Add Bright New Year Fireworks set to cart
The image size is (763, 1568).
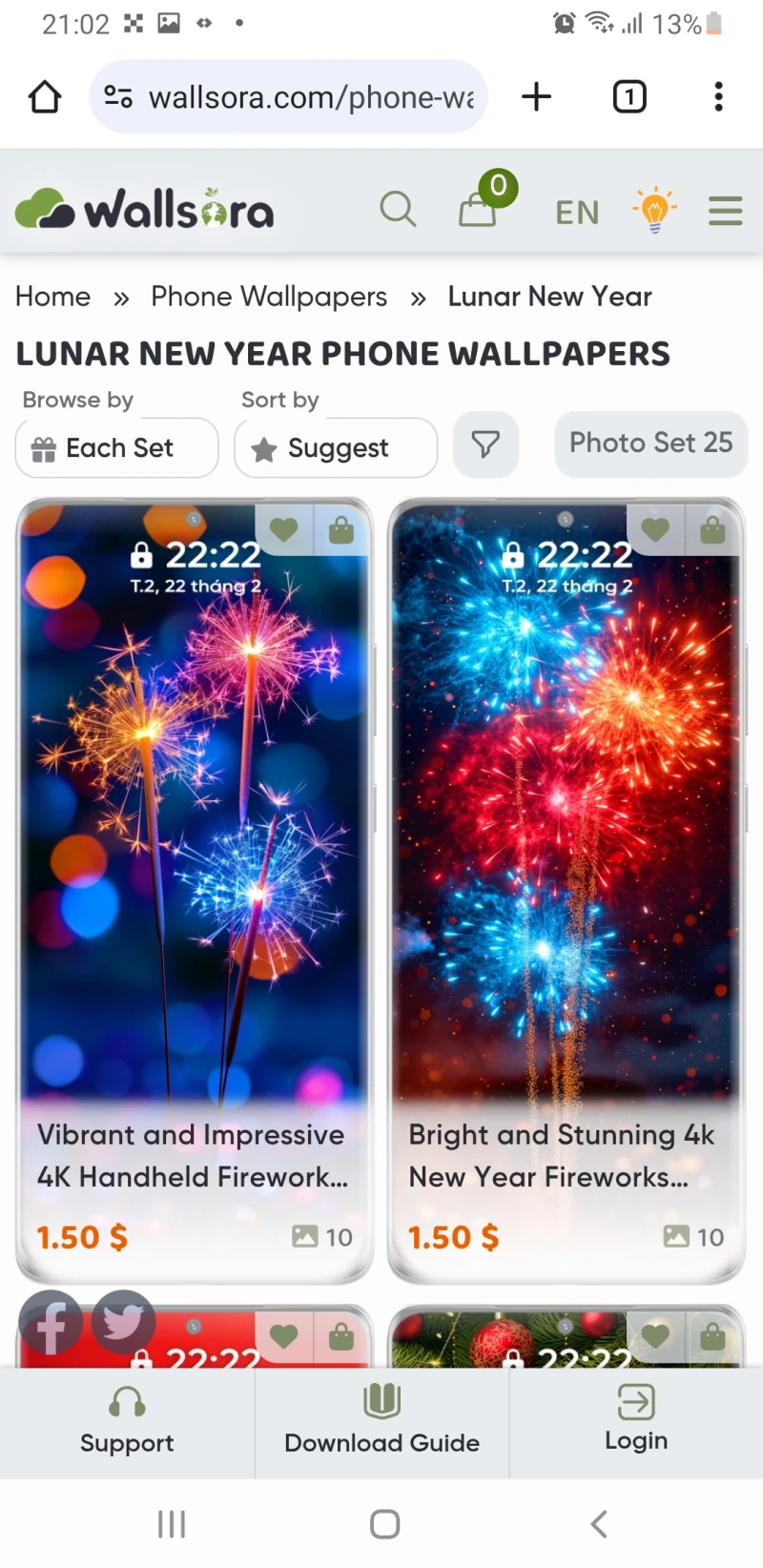click(712, 529)
